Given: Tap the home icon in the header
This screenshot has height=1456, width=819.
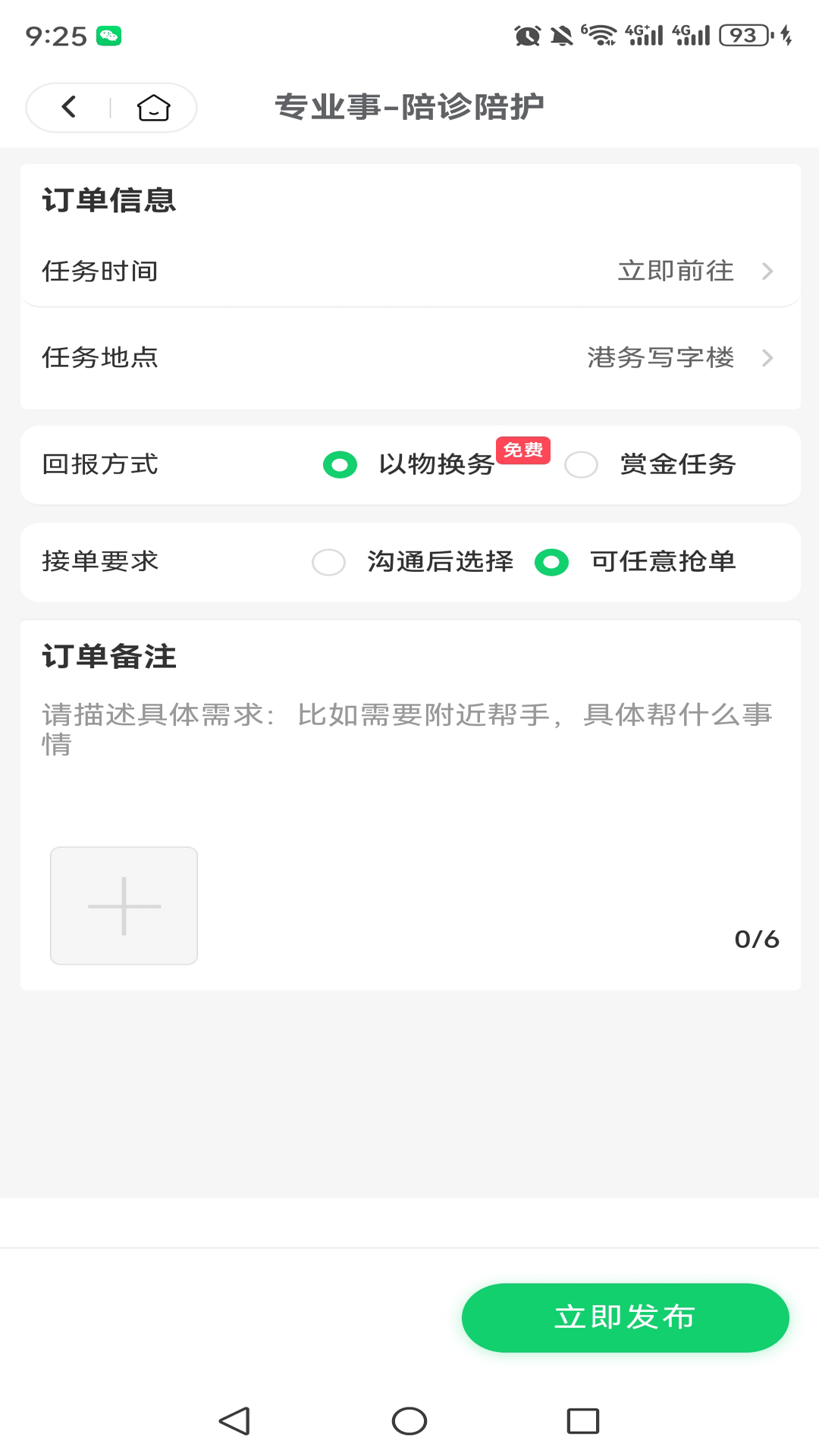Looking at the screenshot, I should (x=153, y=107).
